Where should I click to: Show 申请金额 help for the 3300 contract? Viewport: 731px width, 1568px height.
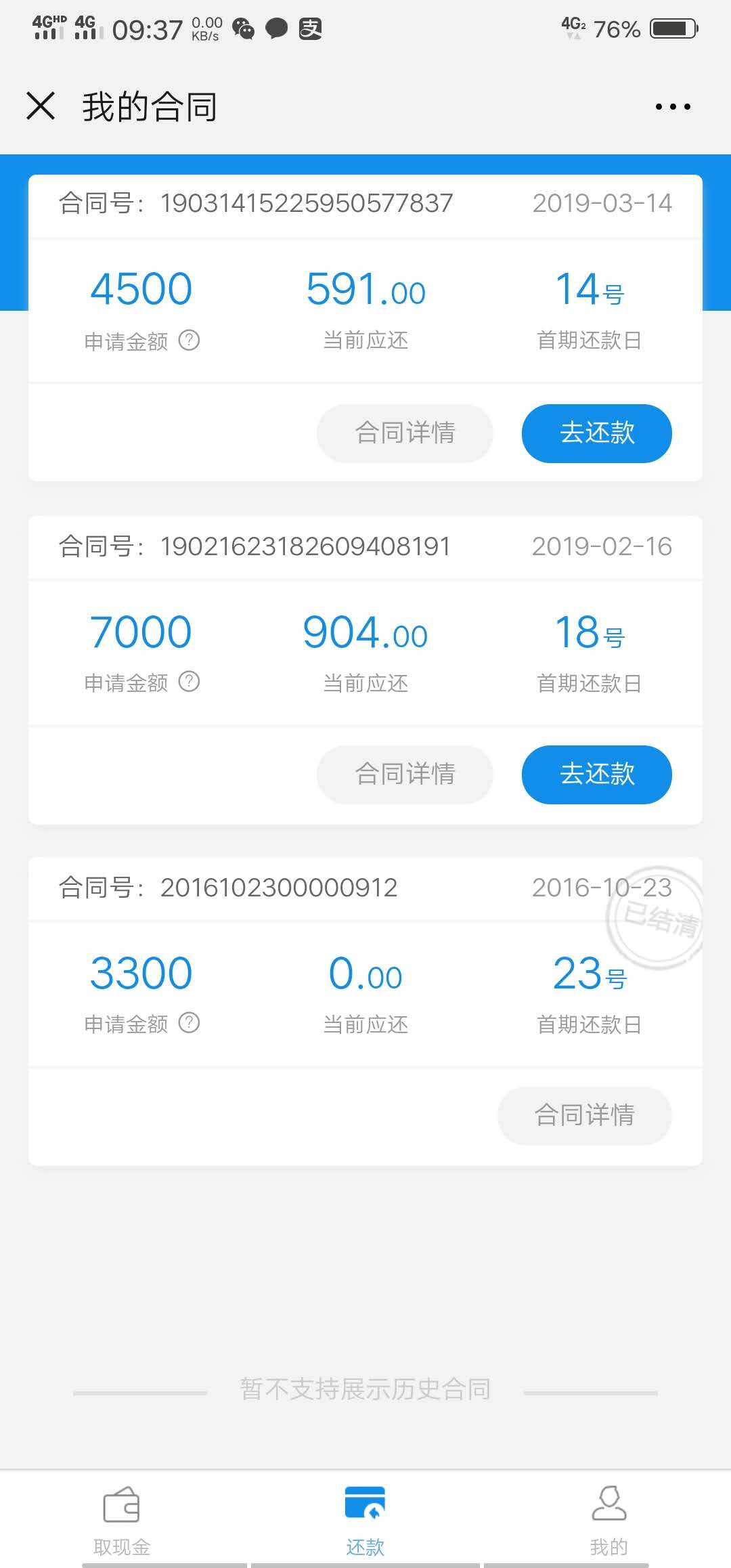point(189,1022)
